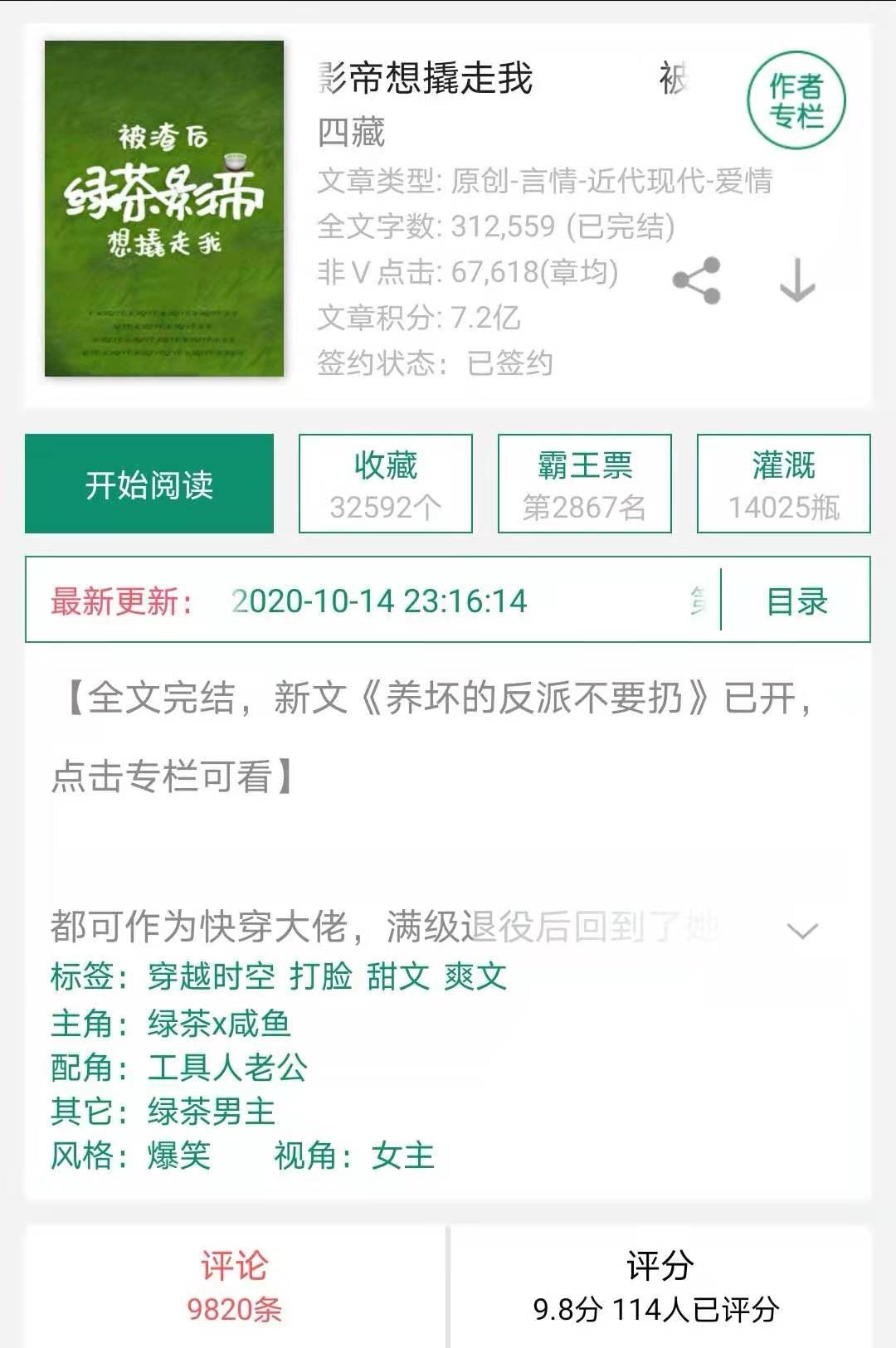Select the 打脸 tag
896x1348 pixels.
[321, 976]
